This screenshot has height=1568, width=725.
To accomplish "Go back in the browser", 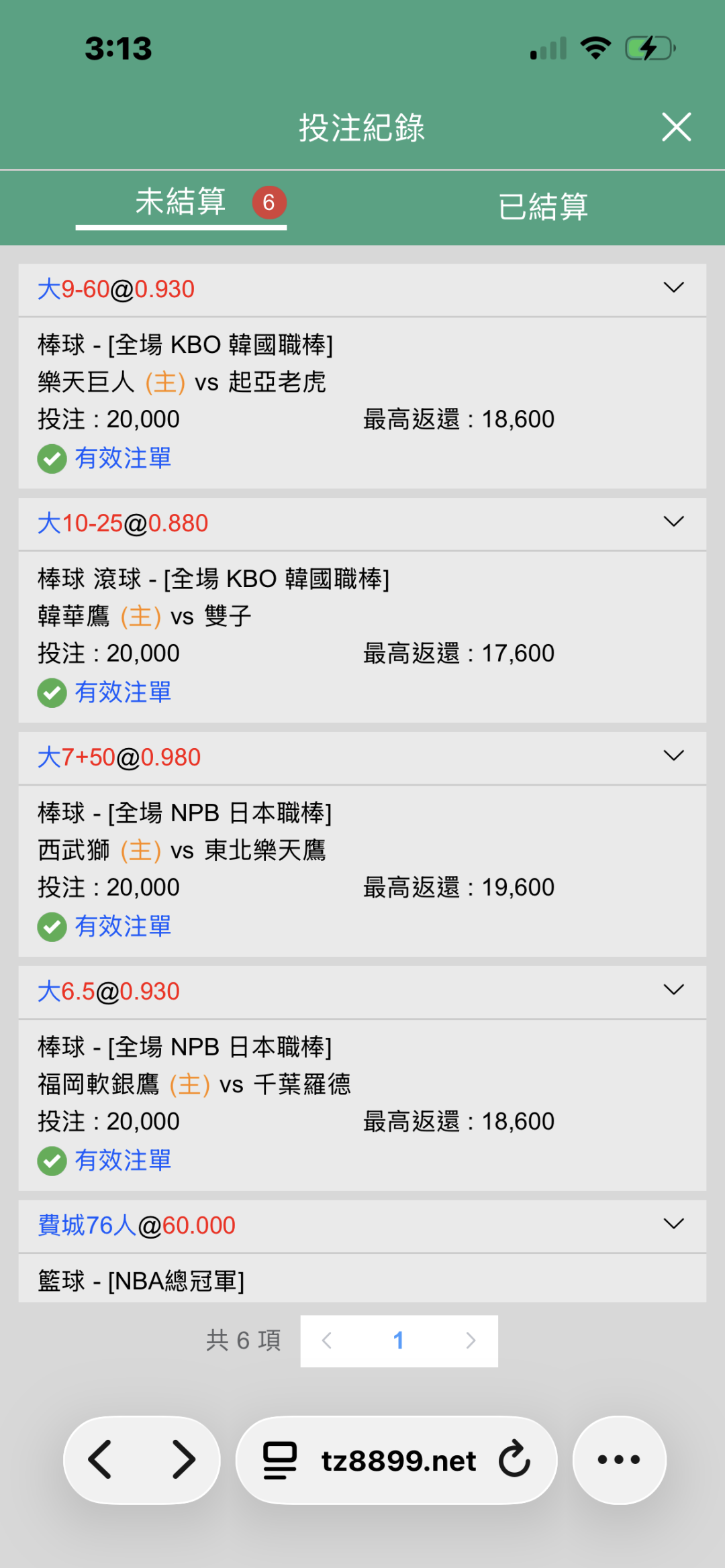I will click(x=100, y=1459).
